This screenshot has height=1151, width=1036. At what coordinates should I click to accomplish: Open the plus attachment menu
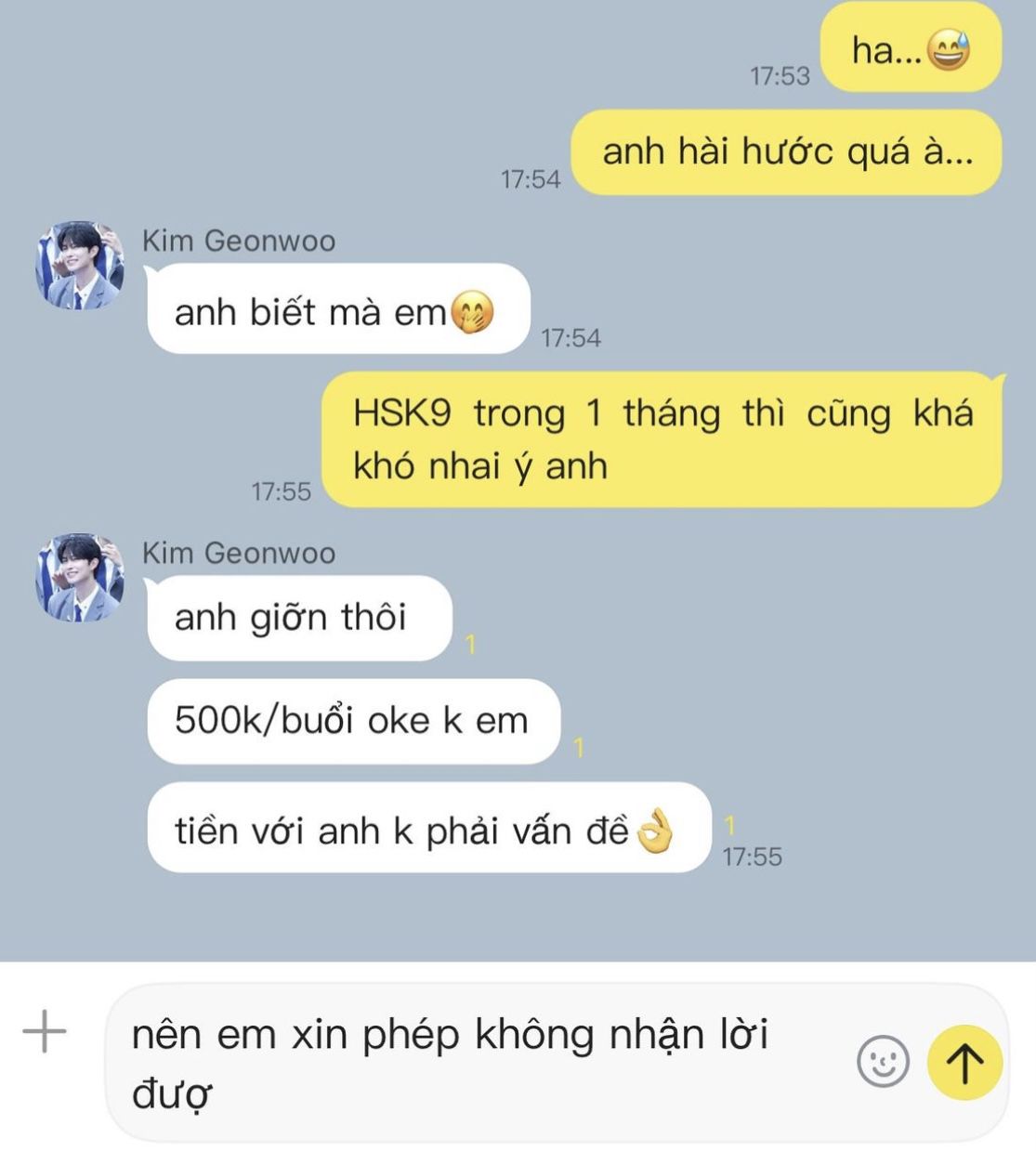point(44,1031)
